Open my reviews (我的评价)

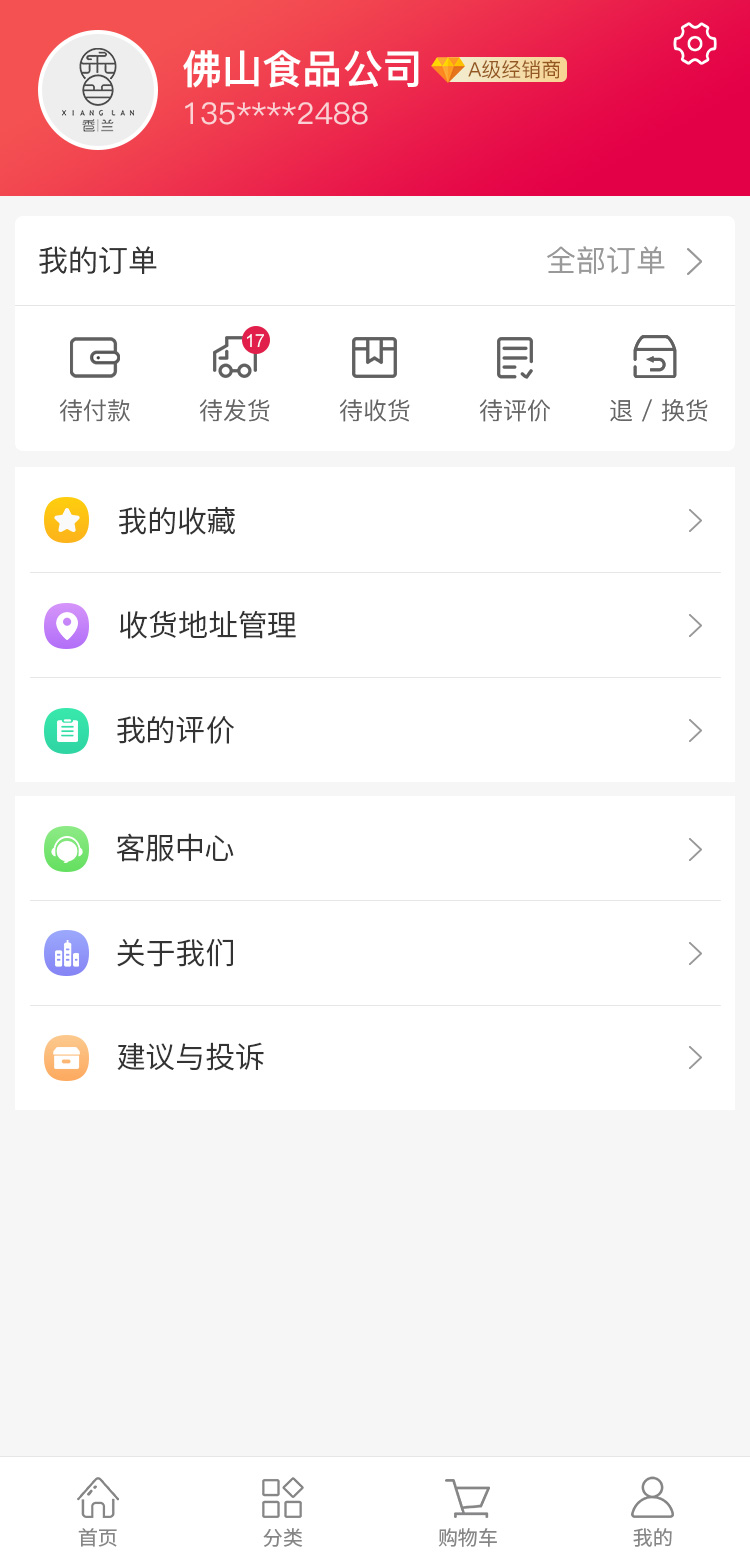point(375,731)
